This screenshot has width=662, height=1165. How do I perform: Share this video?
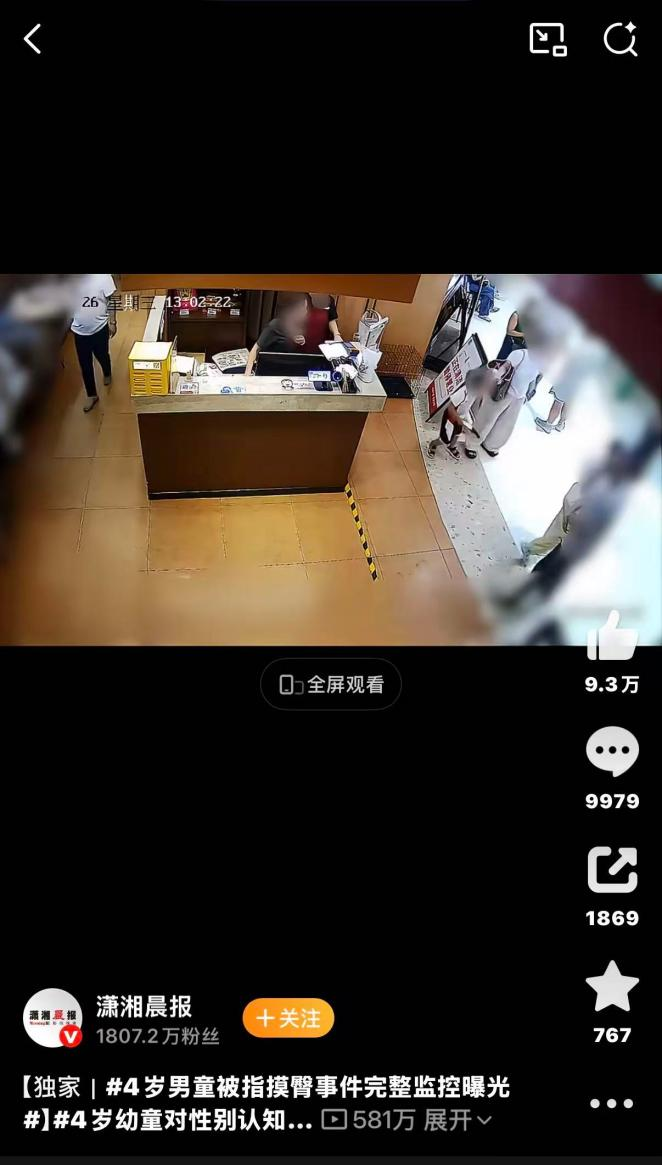612,869
